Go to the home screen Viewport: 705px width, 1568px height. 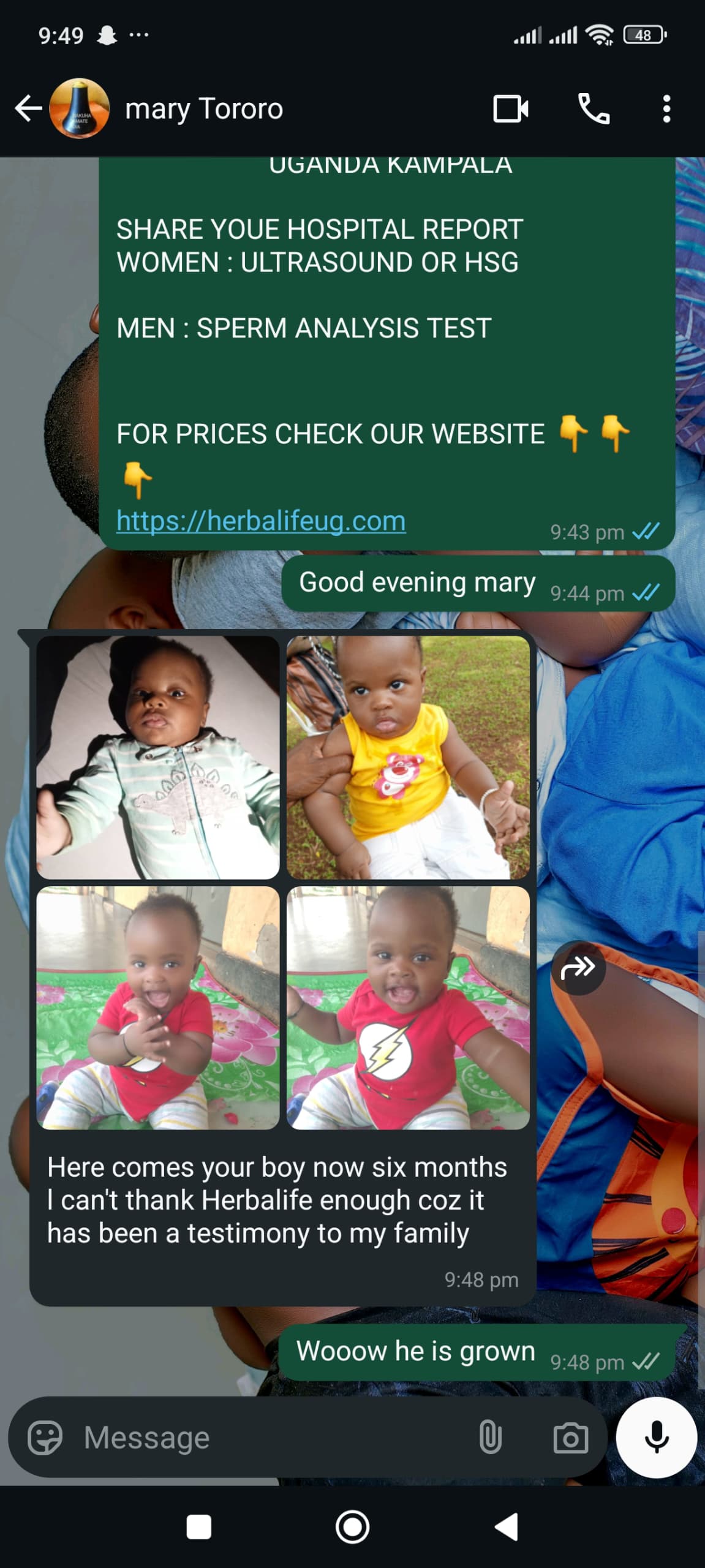[x=352, y=1526]
